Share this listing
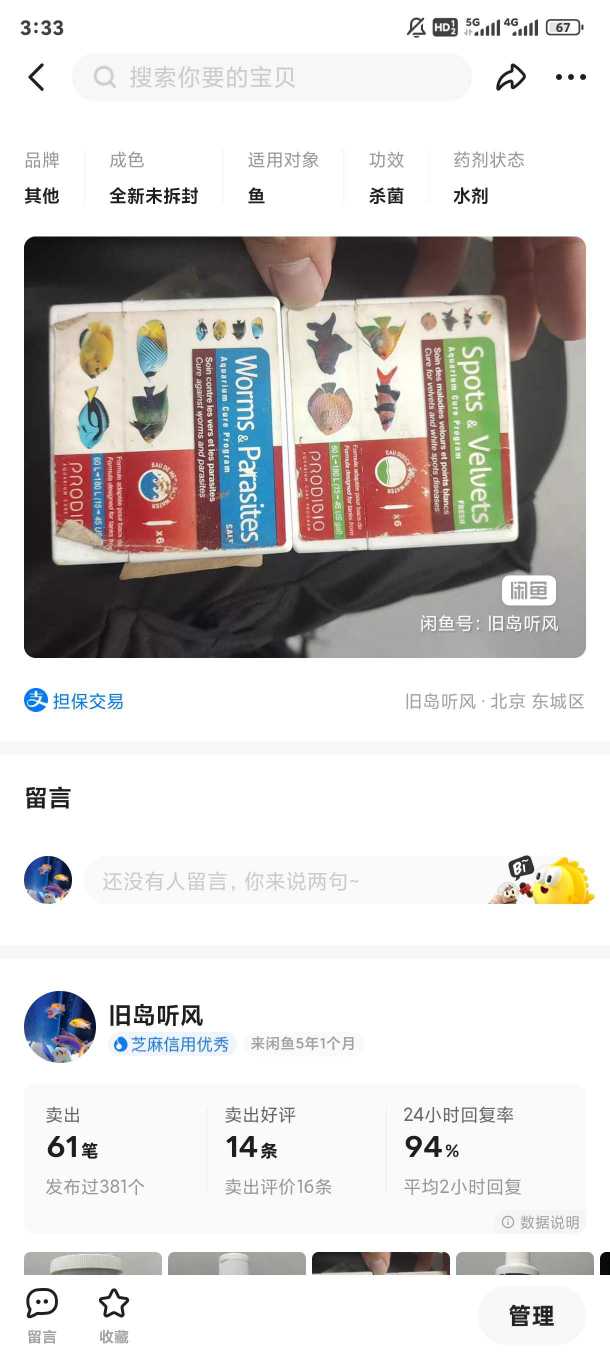610x1356 pixels. point(511,78)
